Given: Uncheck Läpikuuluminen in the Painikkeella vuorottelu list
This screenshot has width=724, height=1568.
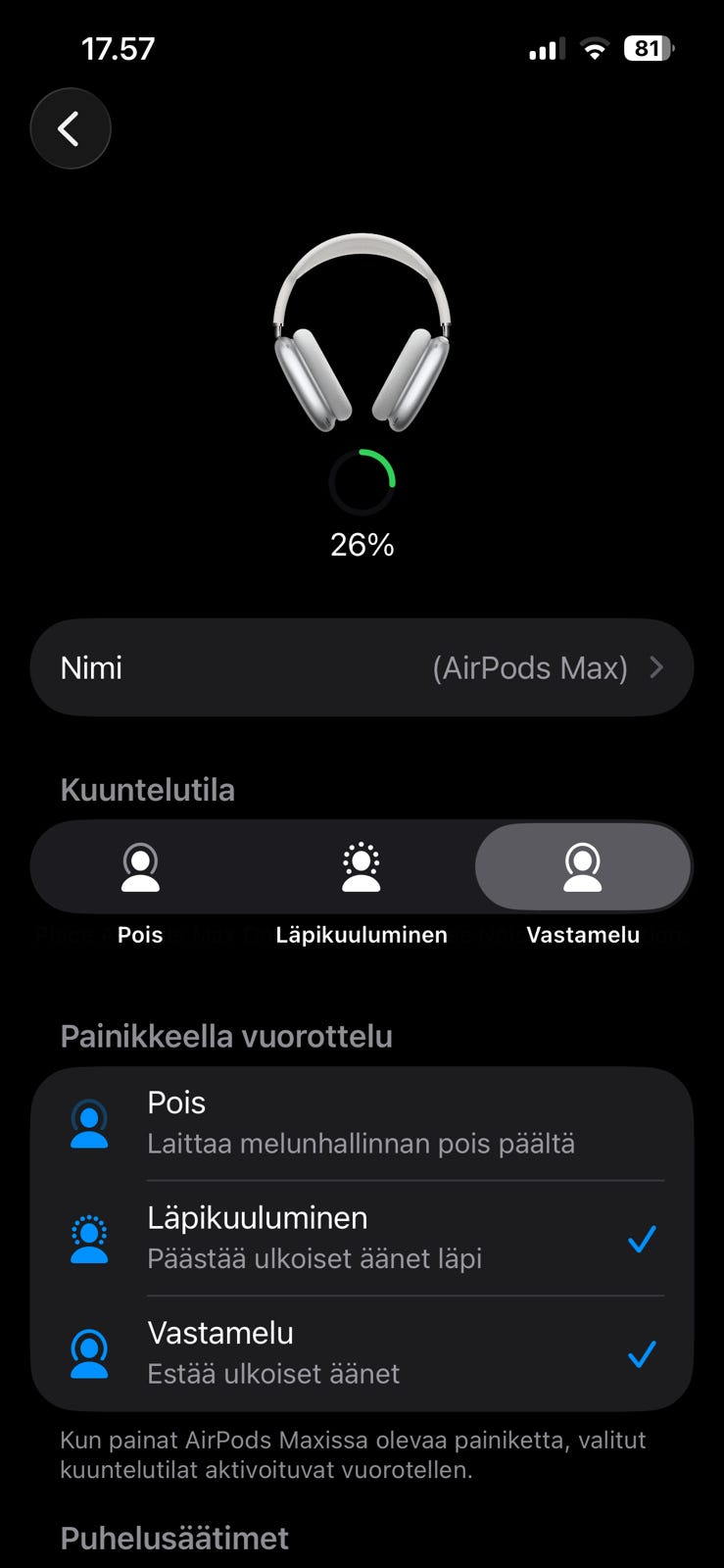Looking at the screenshot, I should (x=362, y=1238).
